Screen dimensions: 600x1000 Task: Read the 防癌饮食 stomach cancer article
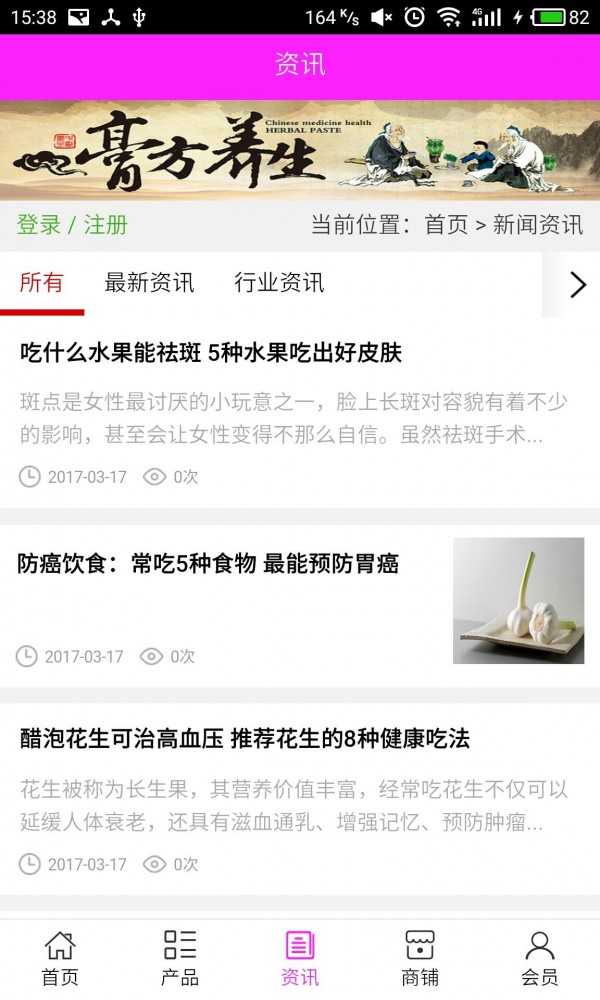208,564
